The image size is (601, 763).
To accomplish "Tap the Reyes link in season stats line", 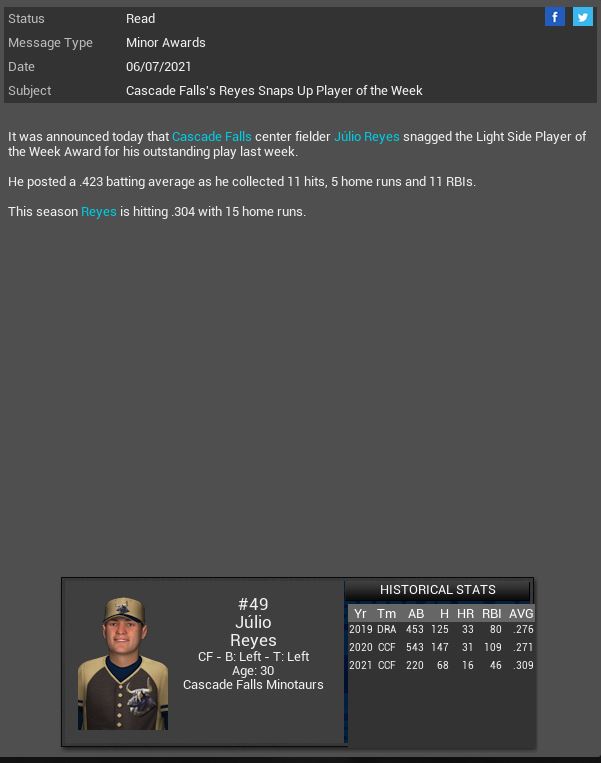I will (98, 211).
